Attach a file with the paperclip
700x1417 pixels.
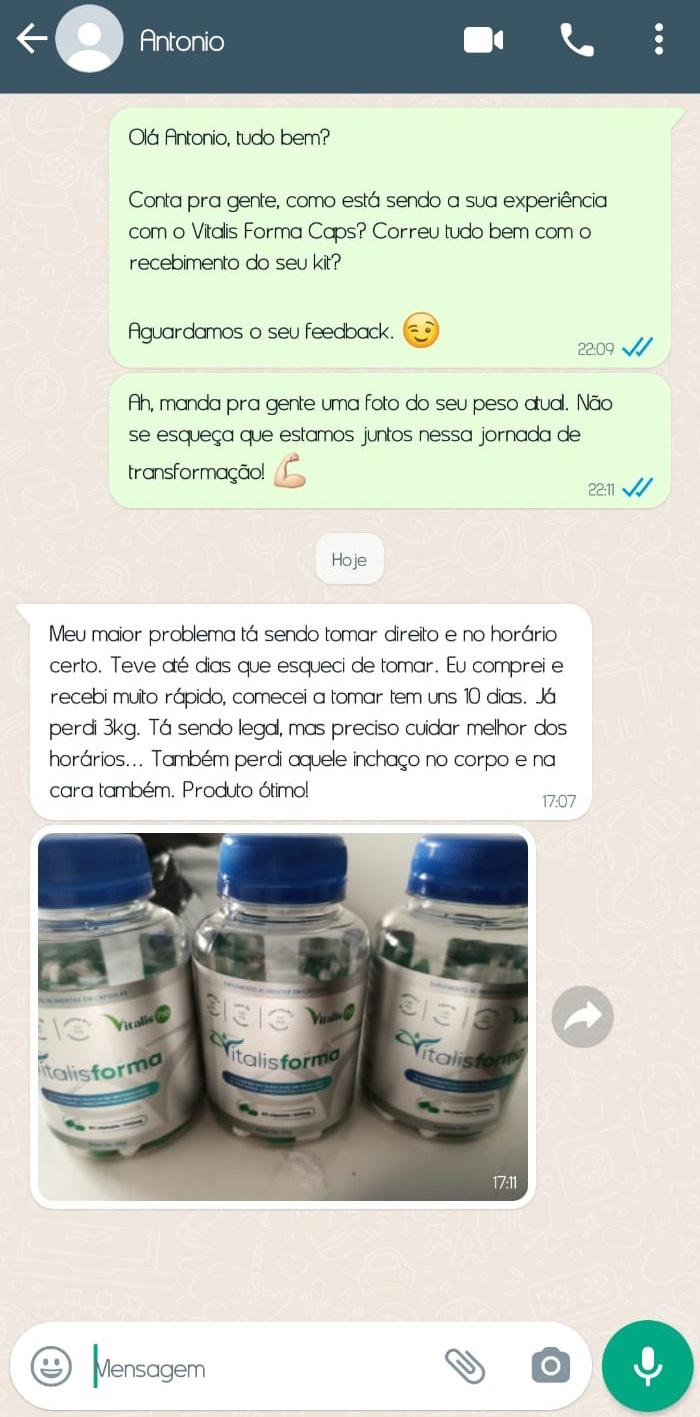pyautogui.click(x=464, y=1366)
